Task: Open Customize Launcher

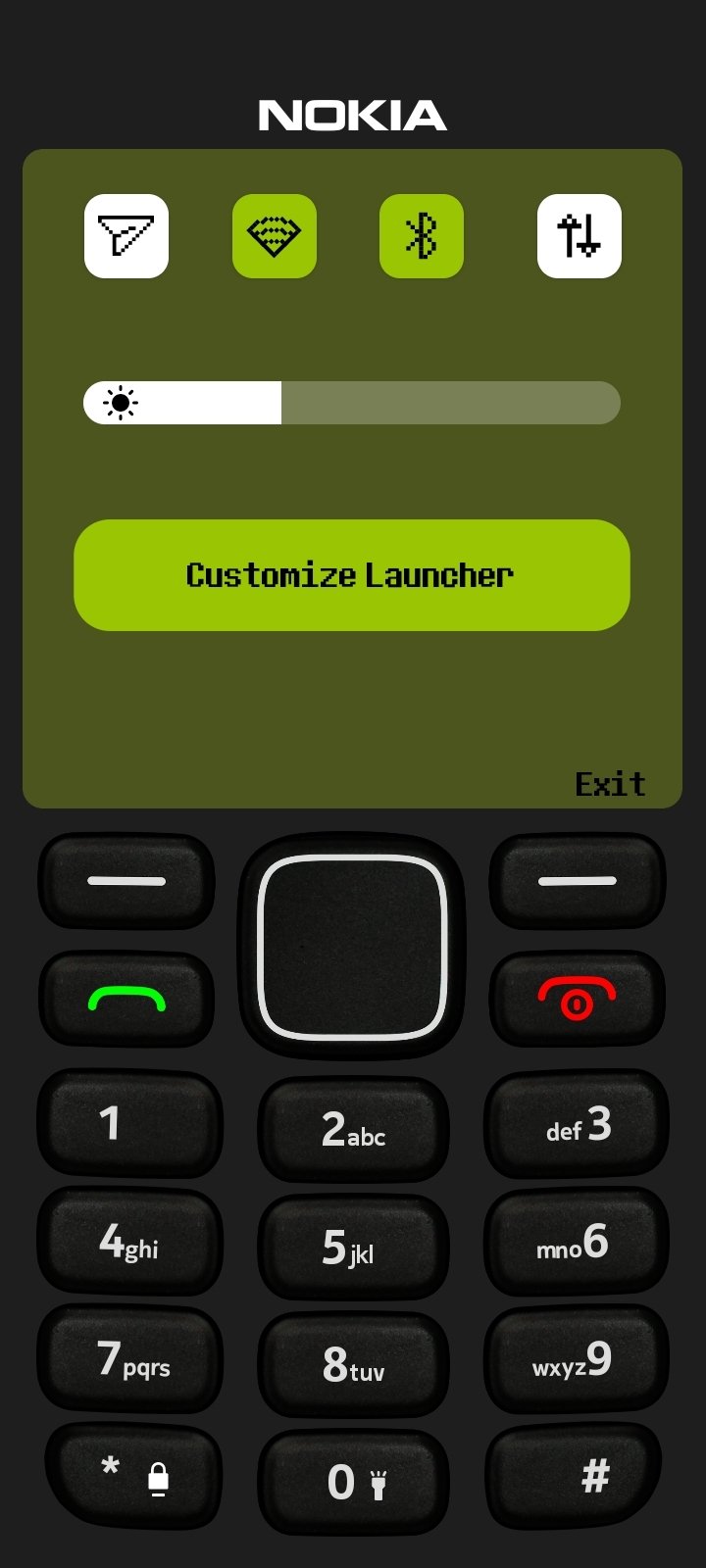Action: coord(352,575)
